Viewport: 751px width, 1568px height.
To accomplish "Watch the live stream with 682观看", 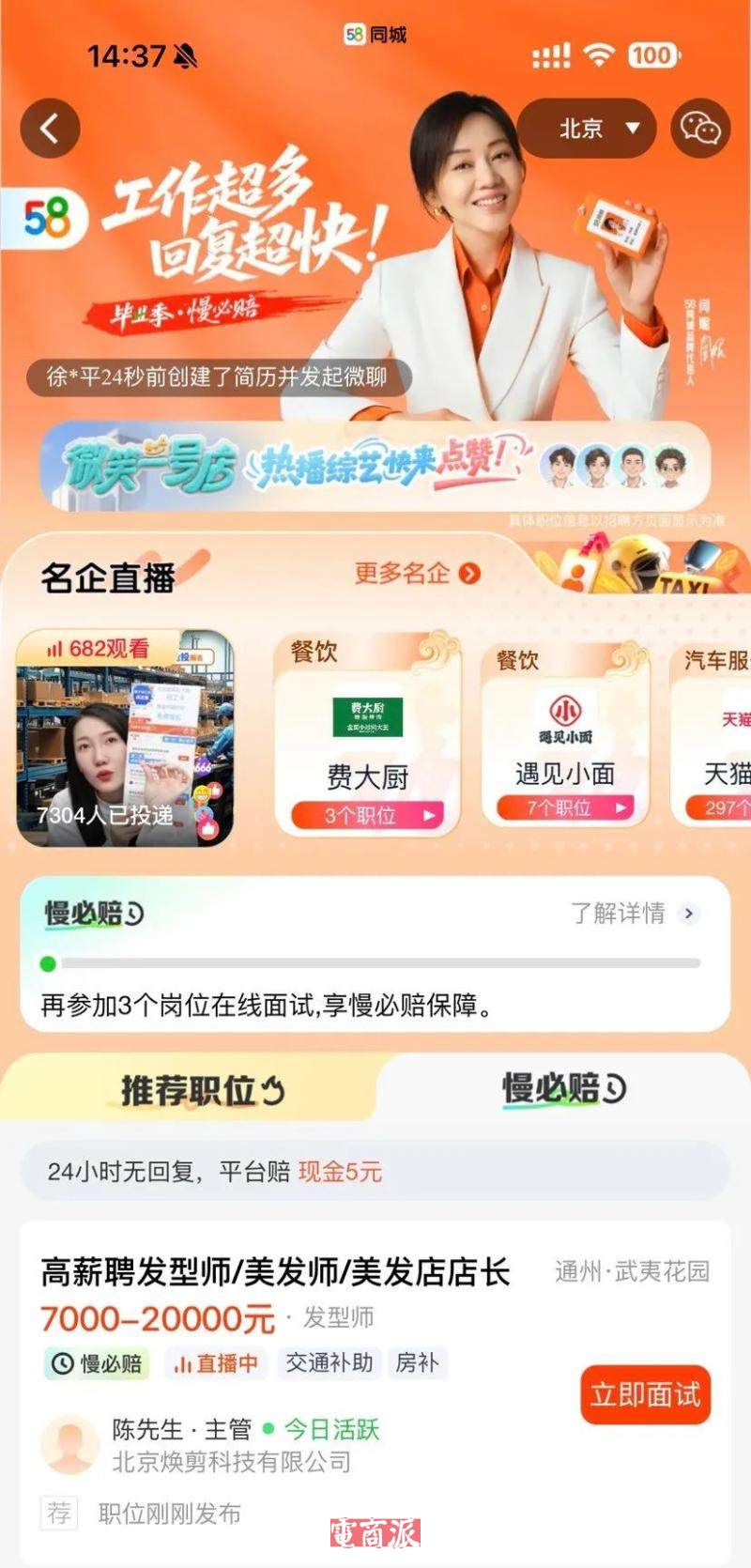I will tap(125, 738).
